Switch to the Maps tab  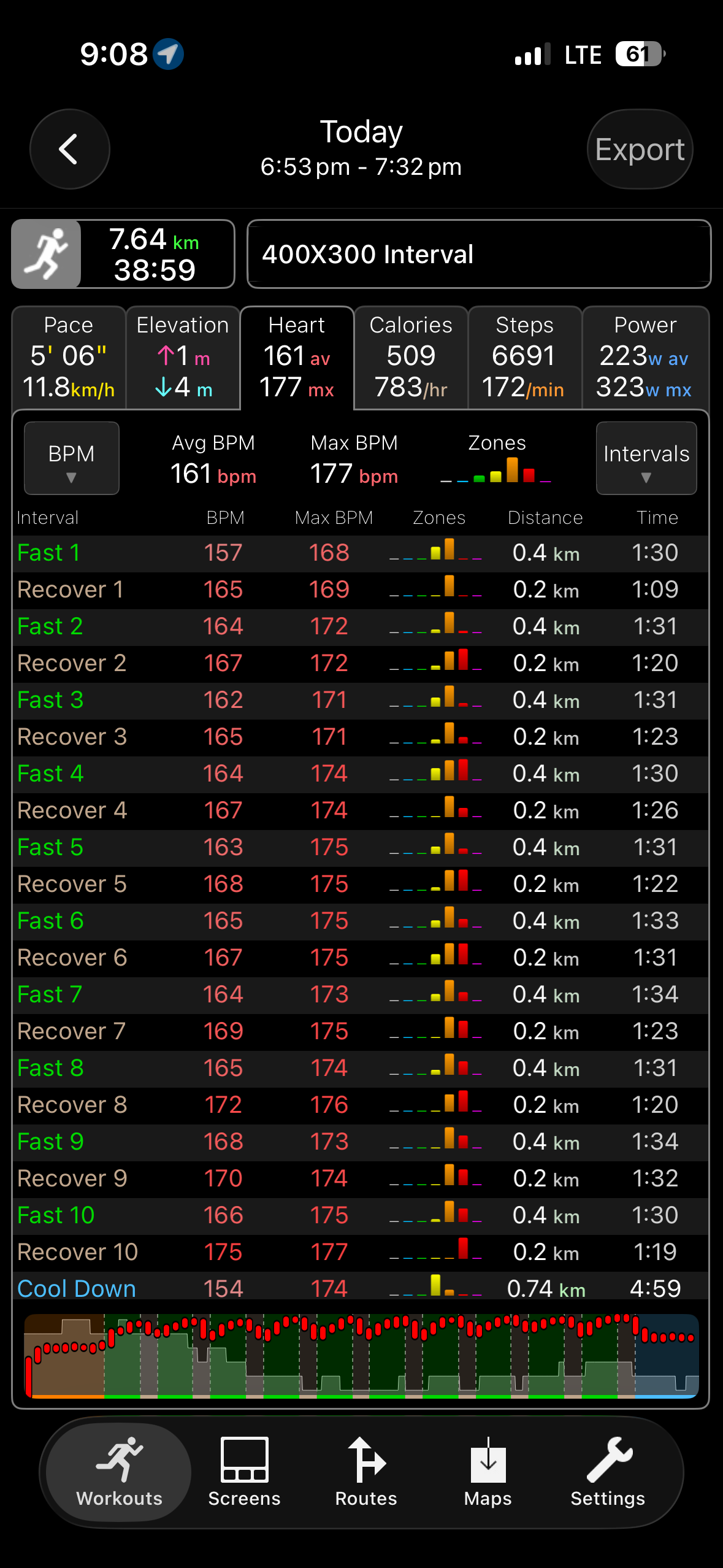[x=488, y=1471]
